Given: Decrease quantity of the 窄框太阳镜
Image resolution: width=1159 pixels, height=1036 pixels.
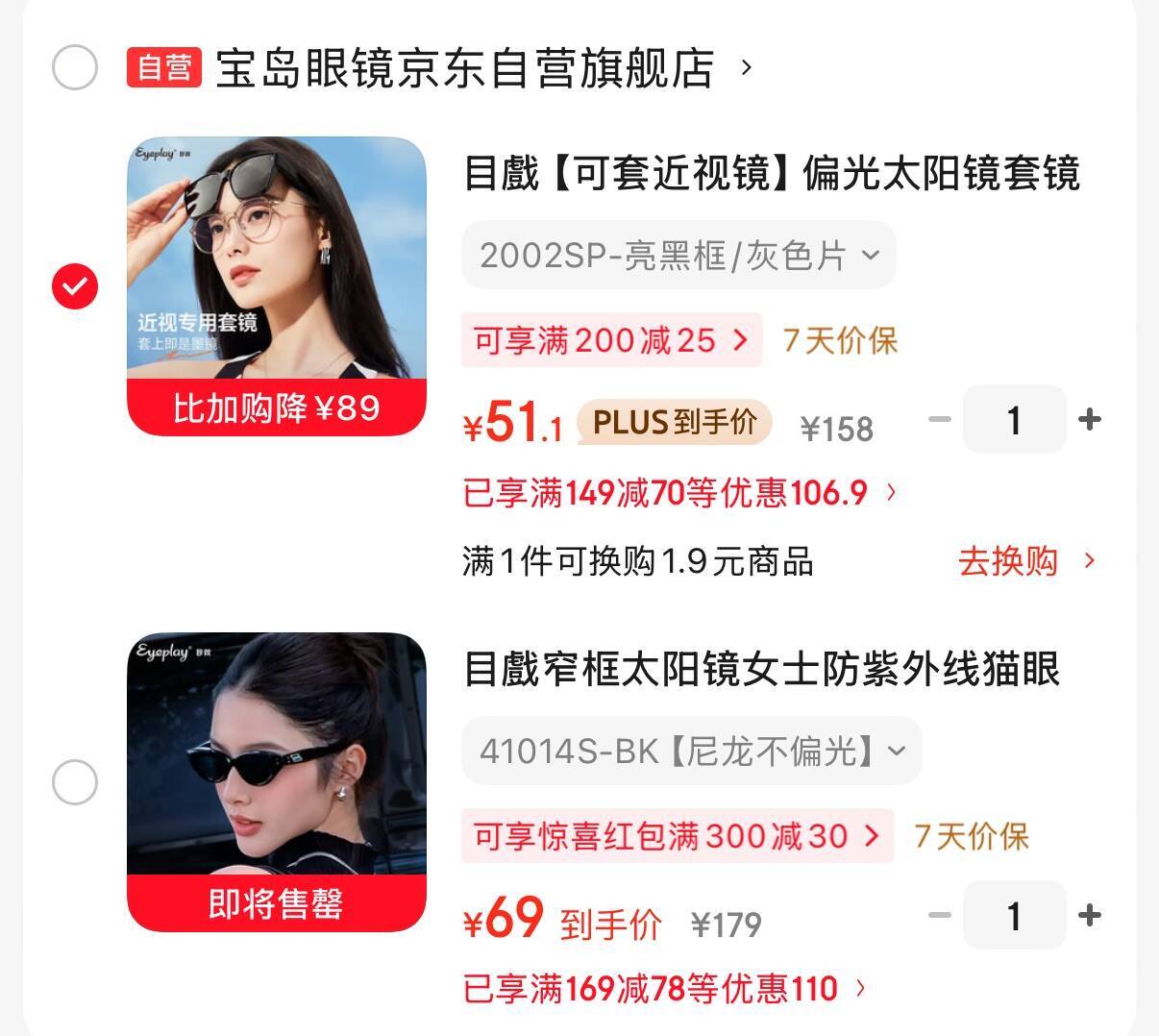Looking at the screenshot, I should tap(940, 916).
